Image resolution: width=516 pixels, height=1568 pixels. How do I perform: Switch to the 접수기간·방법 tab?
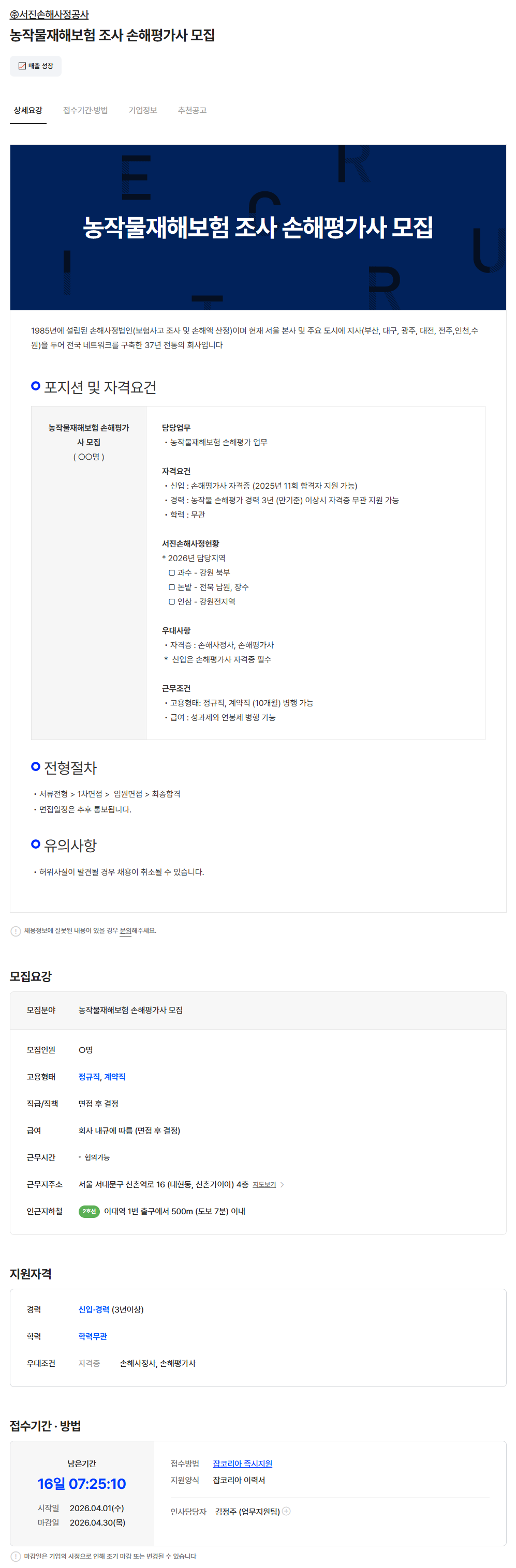pyautogui.click(x=85, y=110)
